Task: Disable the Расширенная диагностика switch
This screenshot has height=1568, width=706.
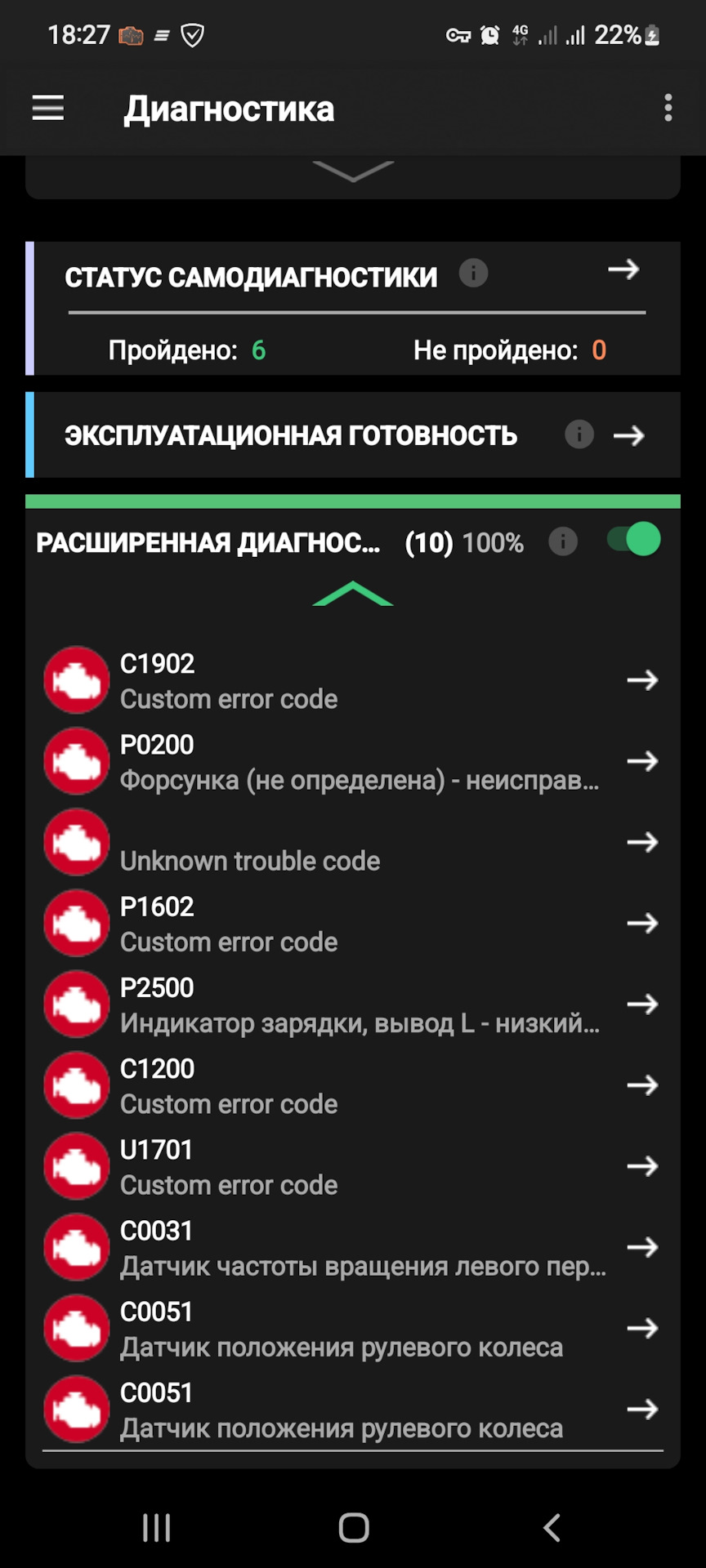Action: coord(634,540)
